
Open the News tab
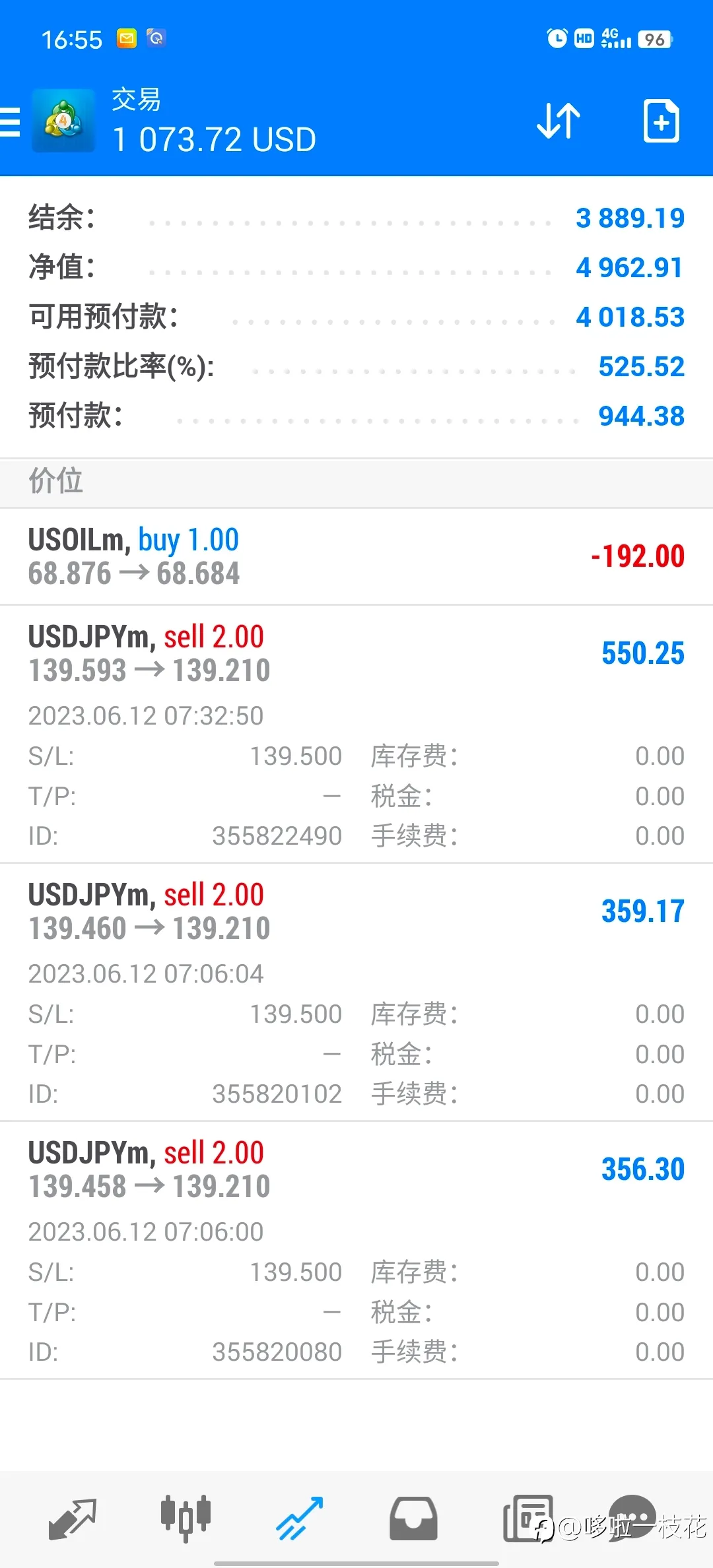pos(528,1518)
